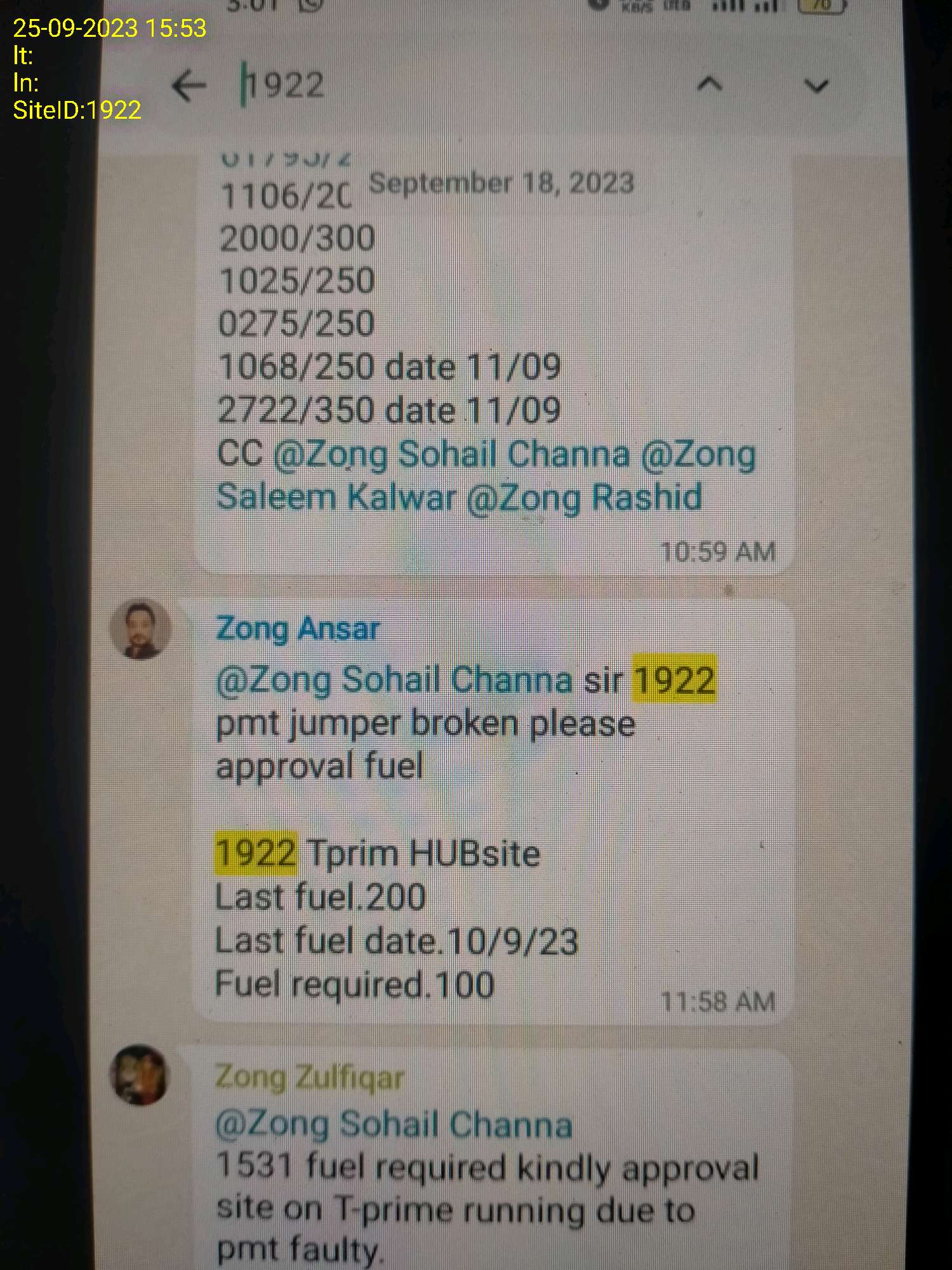Open @Zong Sohail Channa mention in Zulfiqar's message
Viewport: 952px width, 1270px height.
394,1125
